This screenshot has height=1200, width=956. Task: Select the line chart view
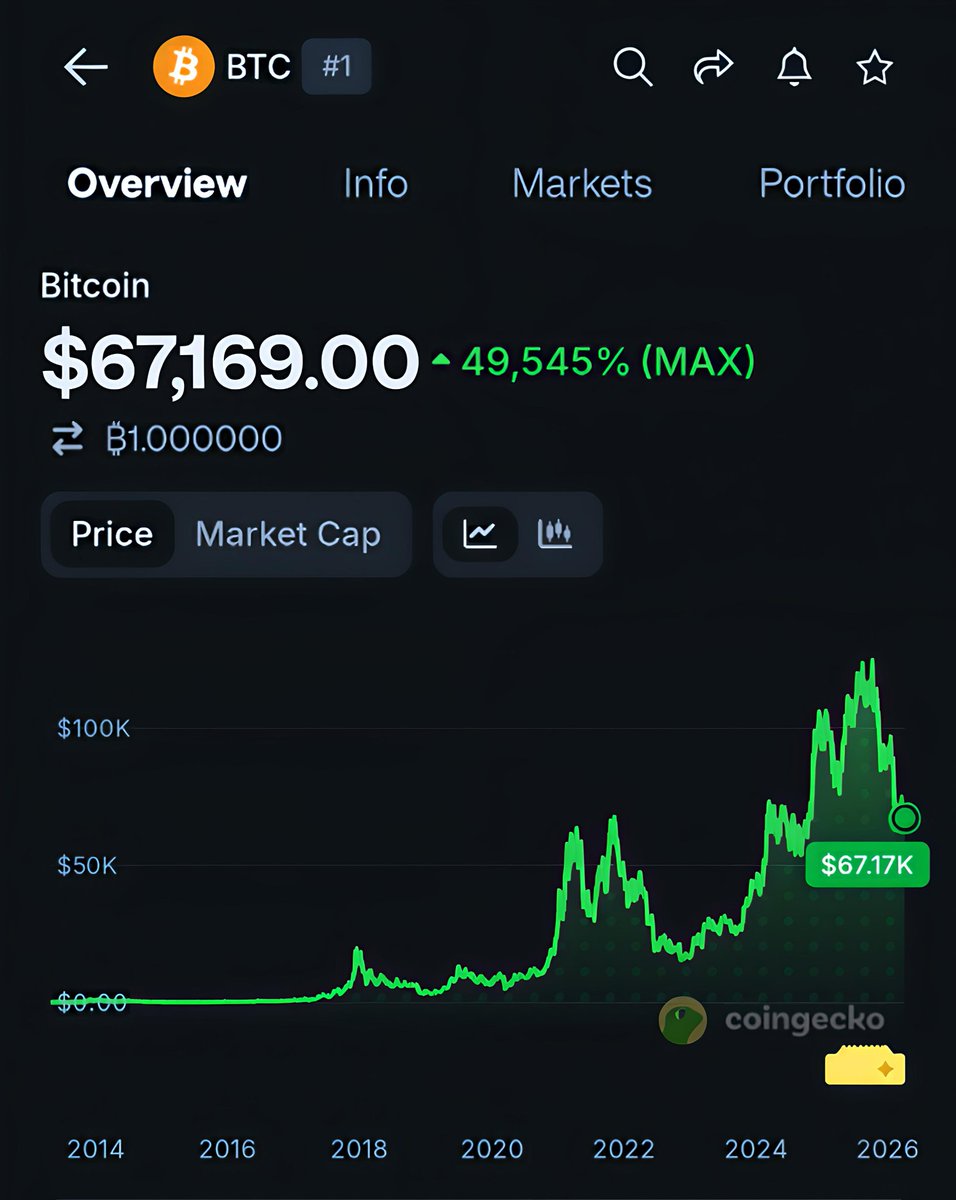[480, 534]
